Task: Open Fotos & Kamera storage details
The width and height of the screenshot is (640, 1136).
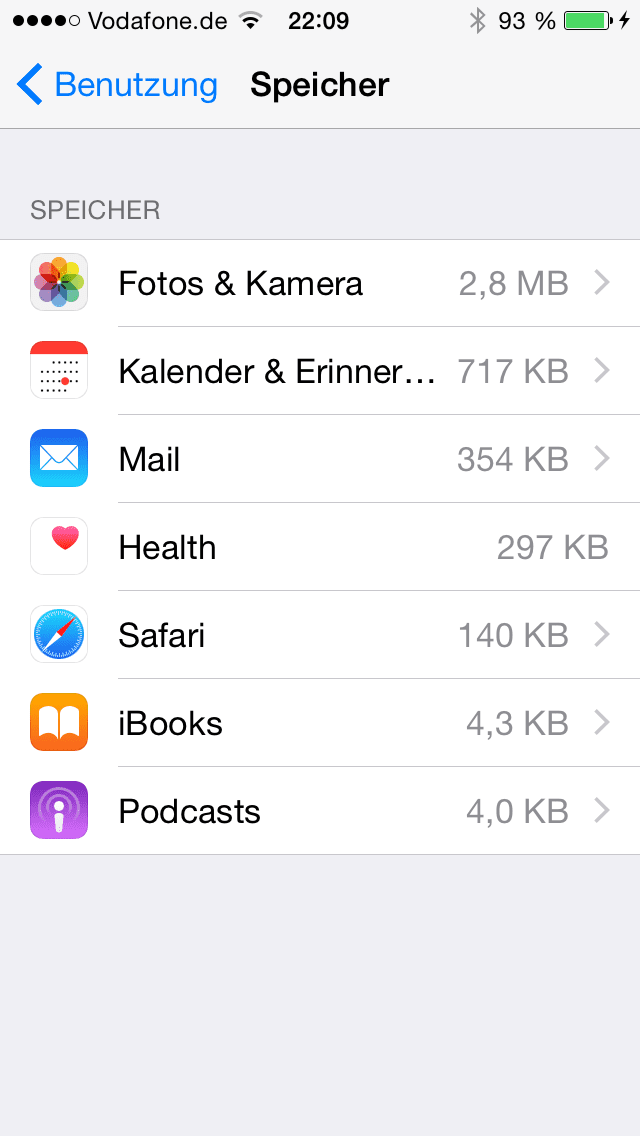Action: point(320,284)
